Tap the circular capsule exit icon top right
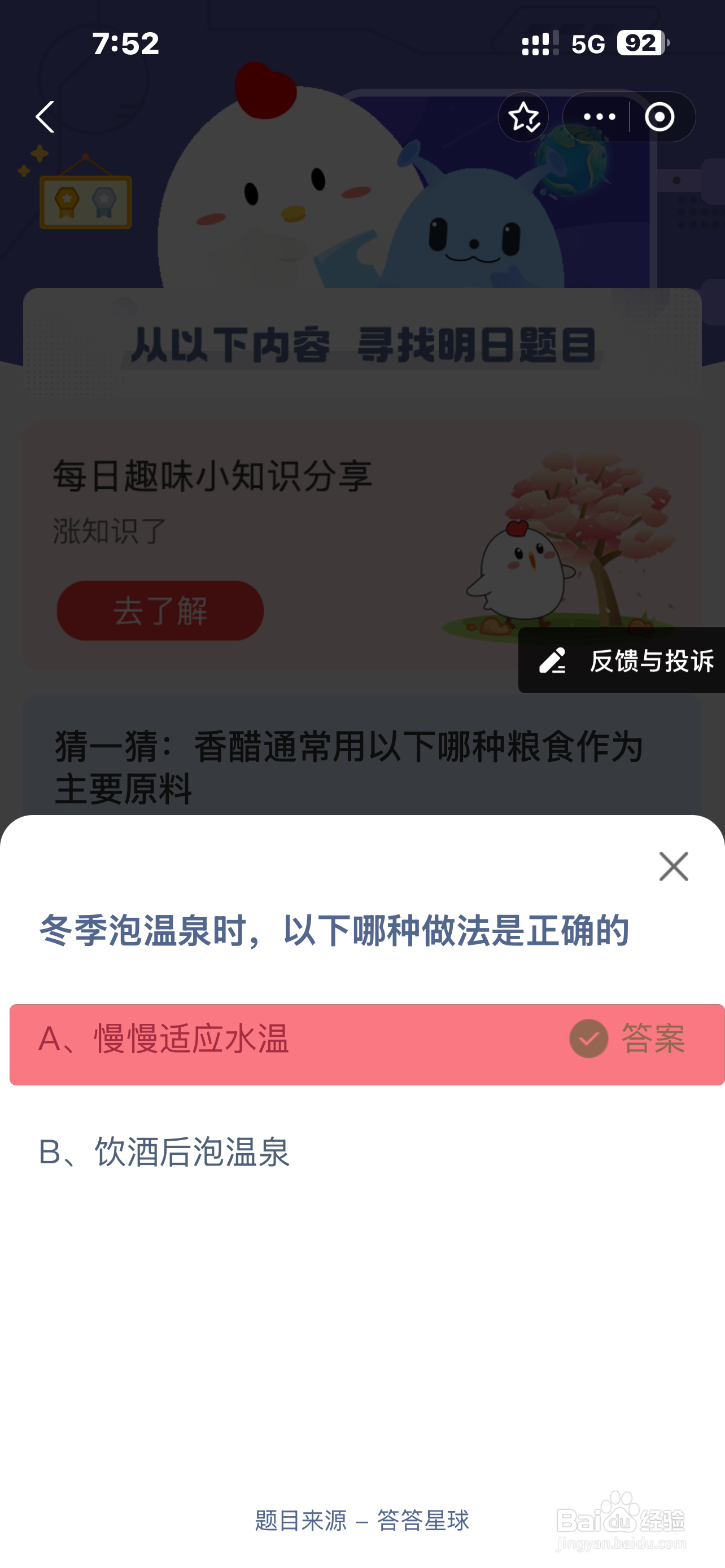This screenshot has height=1568, width=725. click(x=661, y=117)
